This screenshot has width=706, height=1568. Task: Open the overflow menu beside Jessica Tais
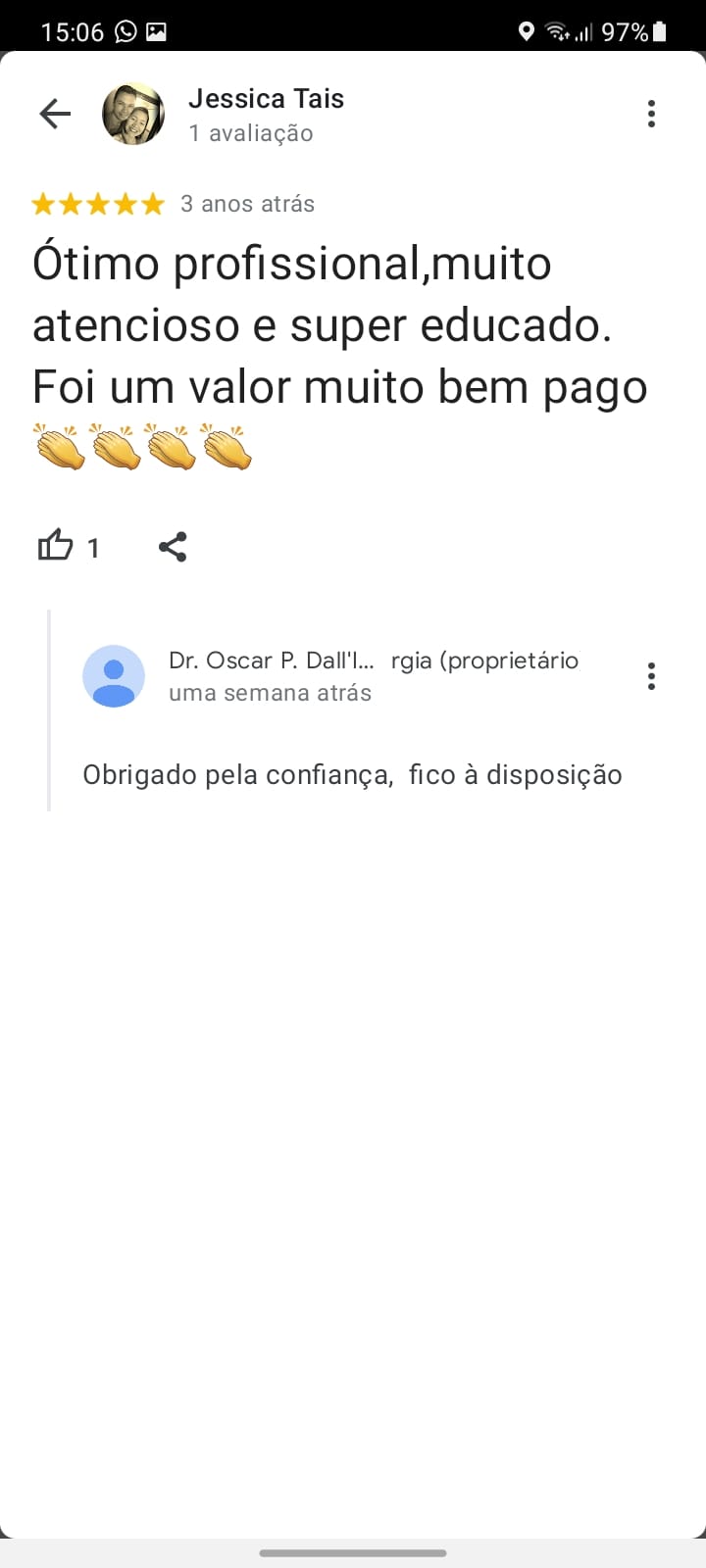651,115
